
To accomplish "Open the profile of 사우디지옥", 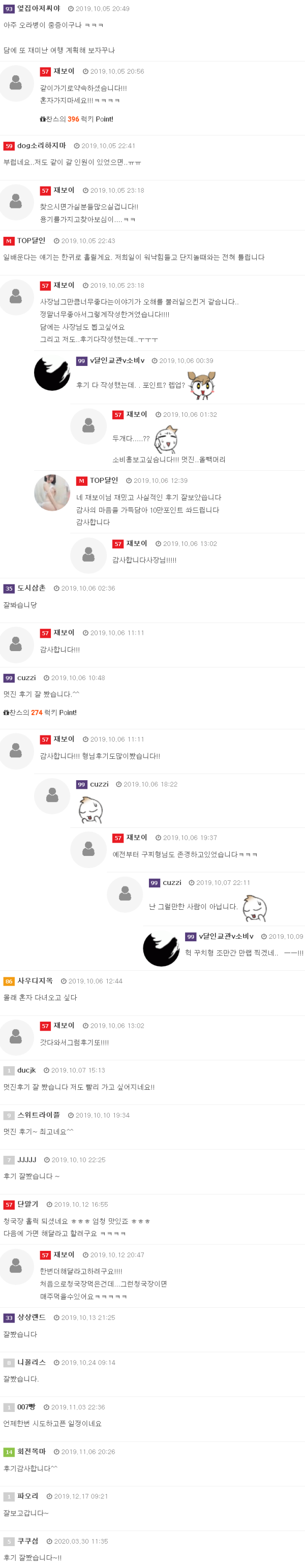I will click(x=35, y=980).
